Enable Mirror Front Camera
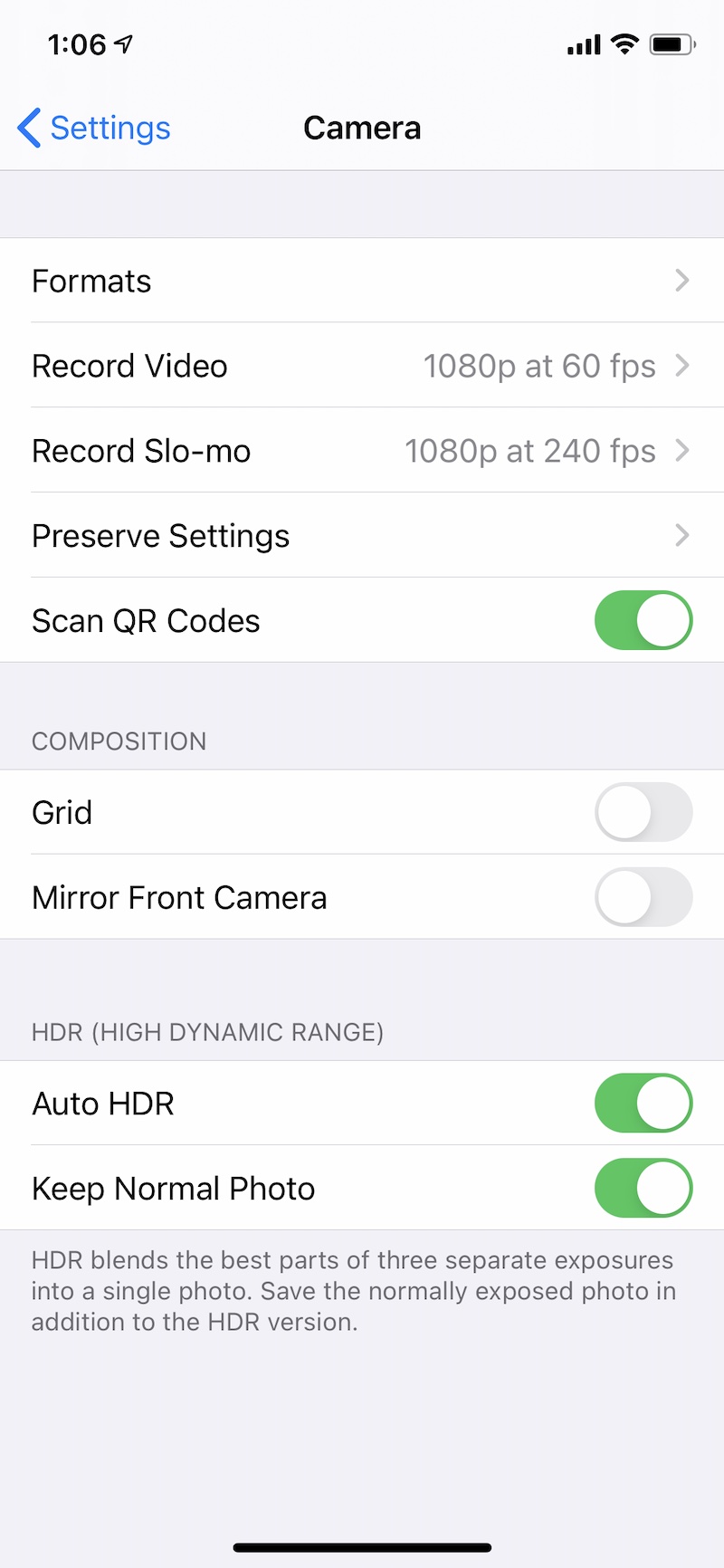The image size is (724, 1568). point(643,897)
